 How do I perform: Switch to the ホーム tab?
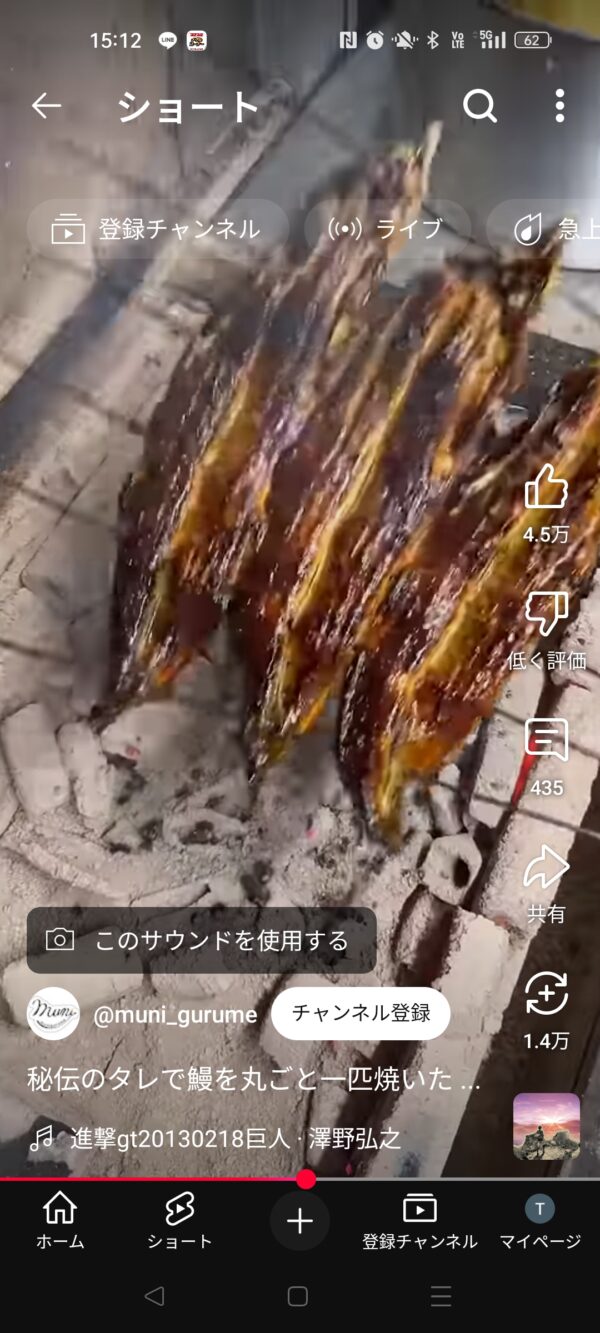pos(60,1221)
